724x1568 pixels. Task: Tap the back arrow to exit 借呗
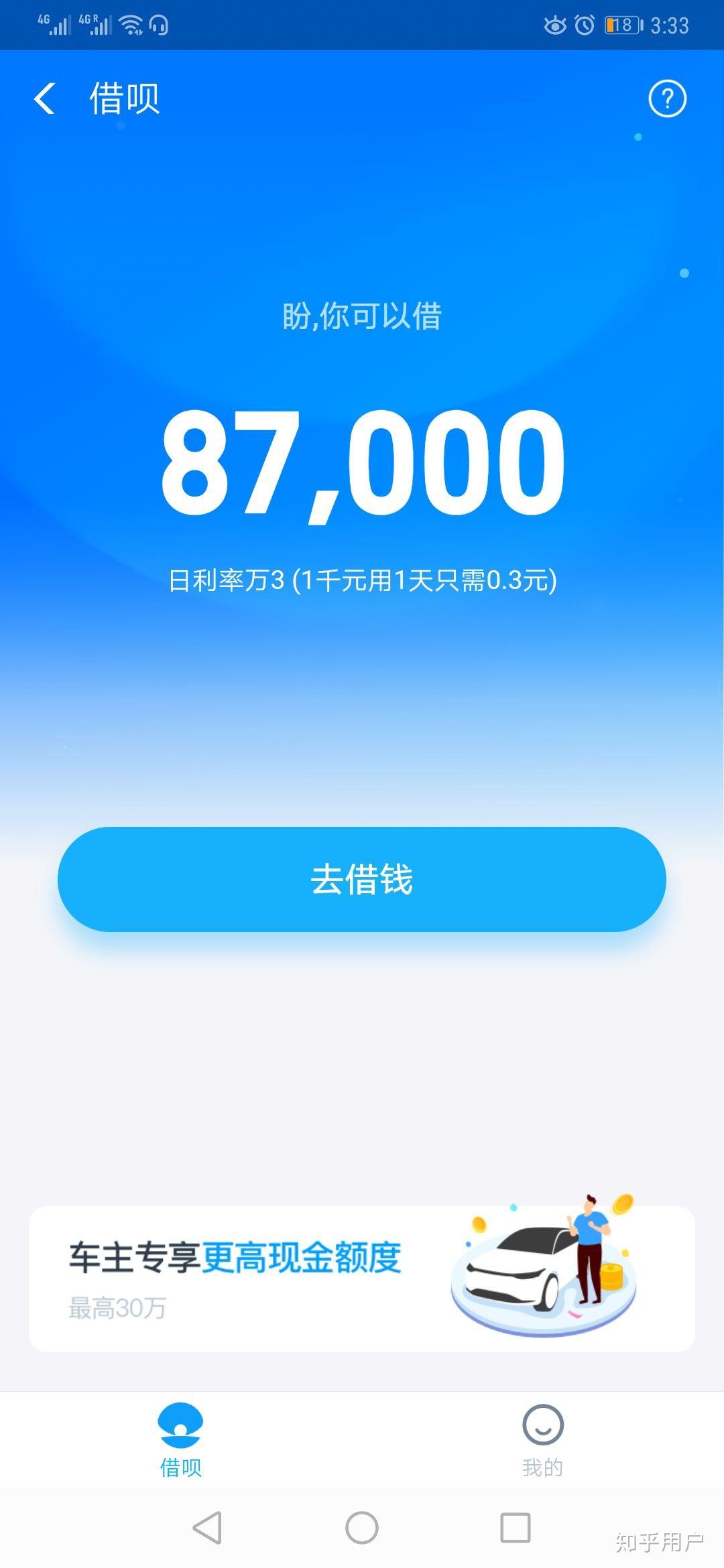(44, 98)
